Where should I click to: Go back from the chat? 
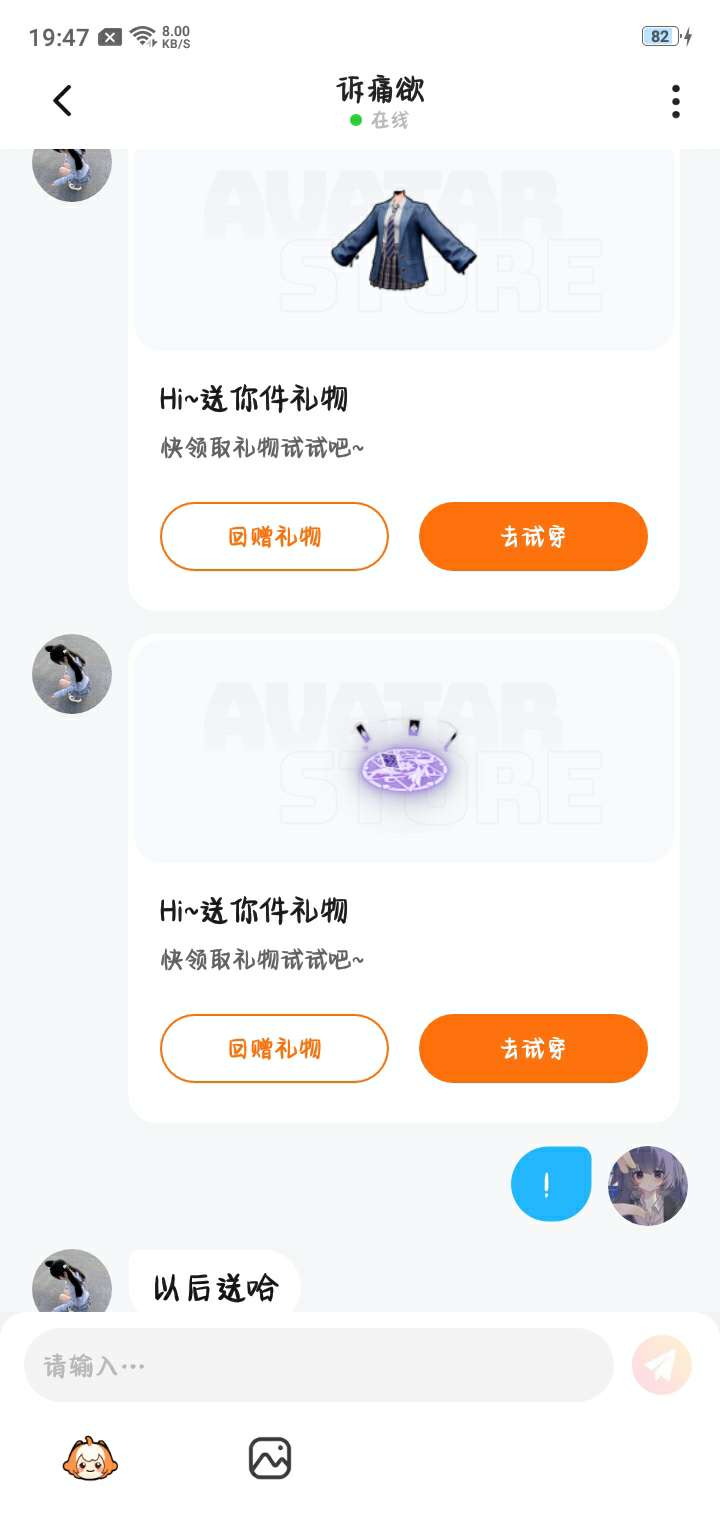(x=63, y=100)
